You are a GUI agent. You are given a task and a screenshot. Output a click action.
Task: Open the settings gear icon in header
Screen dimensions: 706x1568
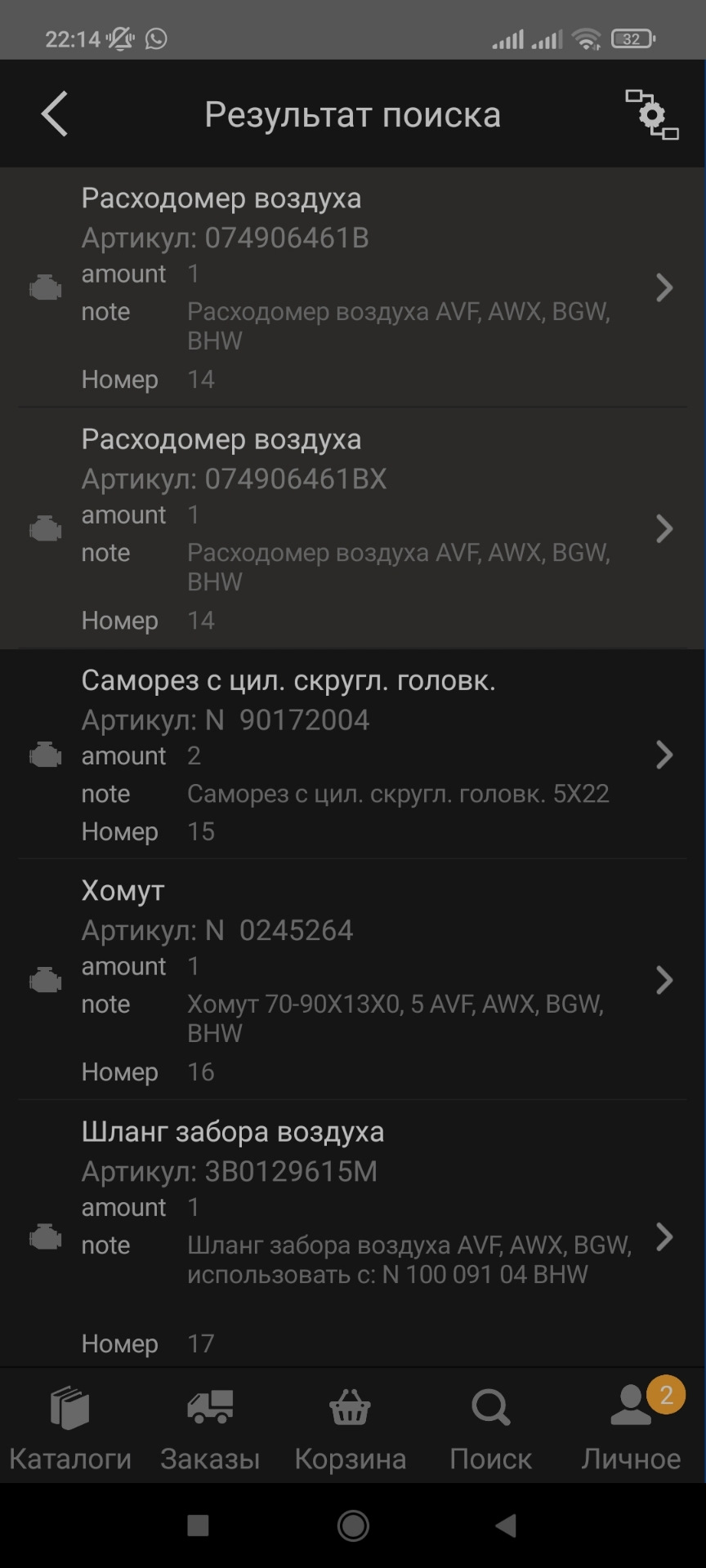651,114
